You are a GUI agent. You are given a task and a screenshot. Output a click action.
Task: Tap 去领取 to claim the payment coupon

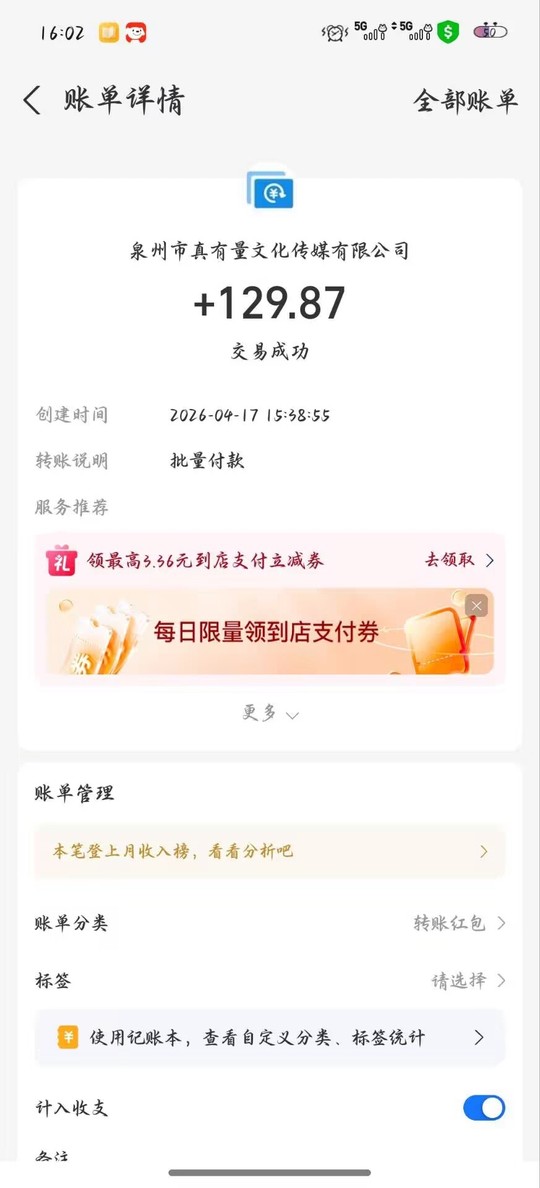pos(459,560)
